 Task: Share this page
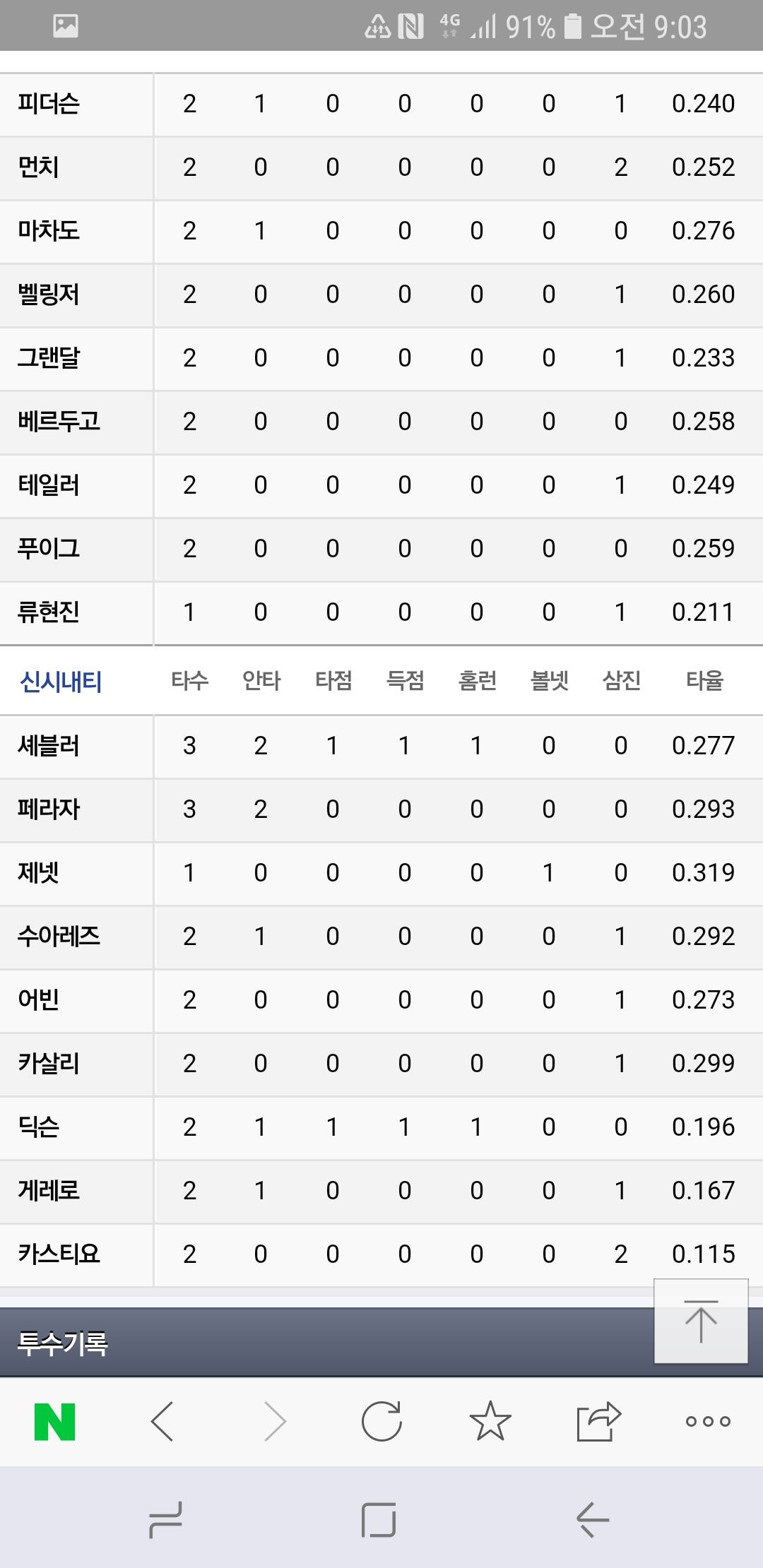[598, 1421]
